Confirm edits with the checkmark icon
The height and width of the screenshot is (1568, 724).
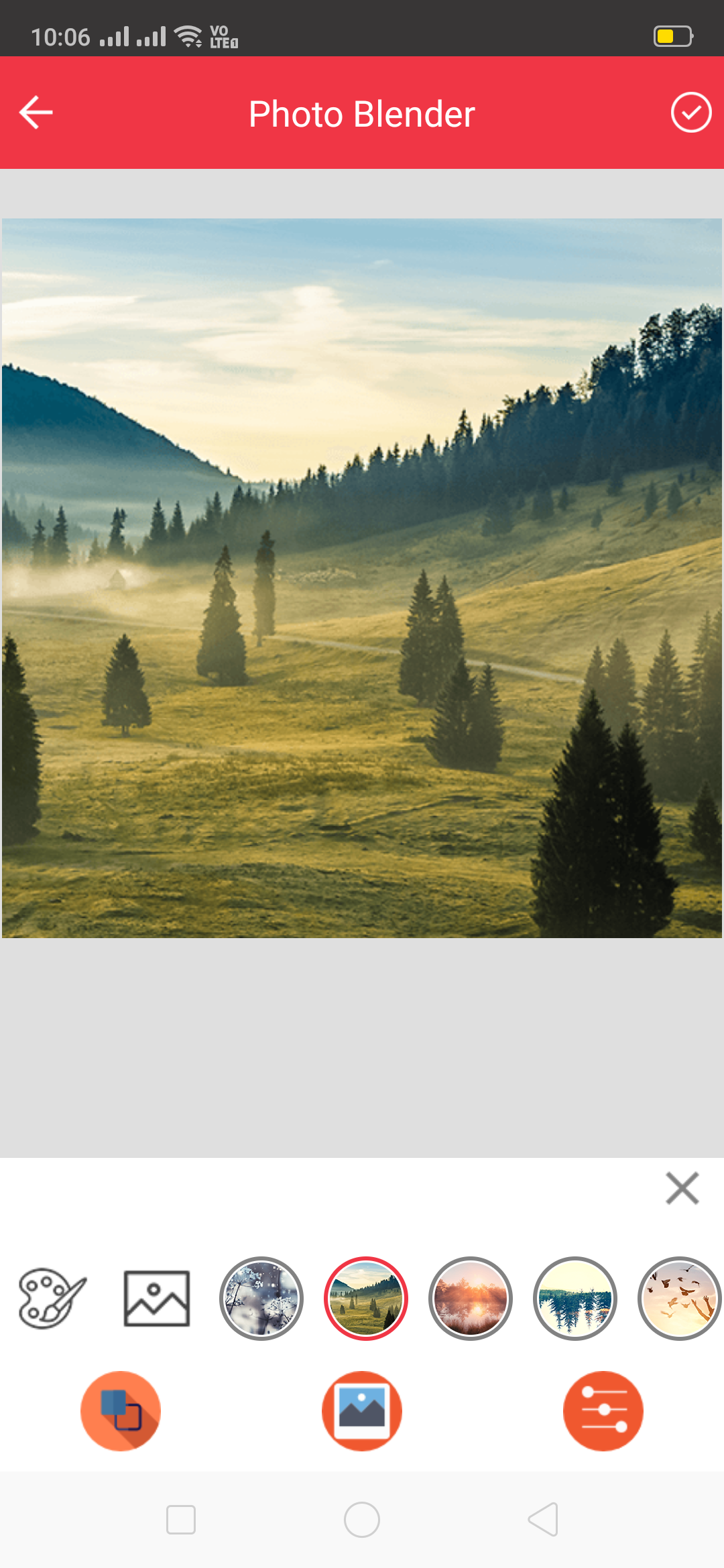[690, 113]
